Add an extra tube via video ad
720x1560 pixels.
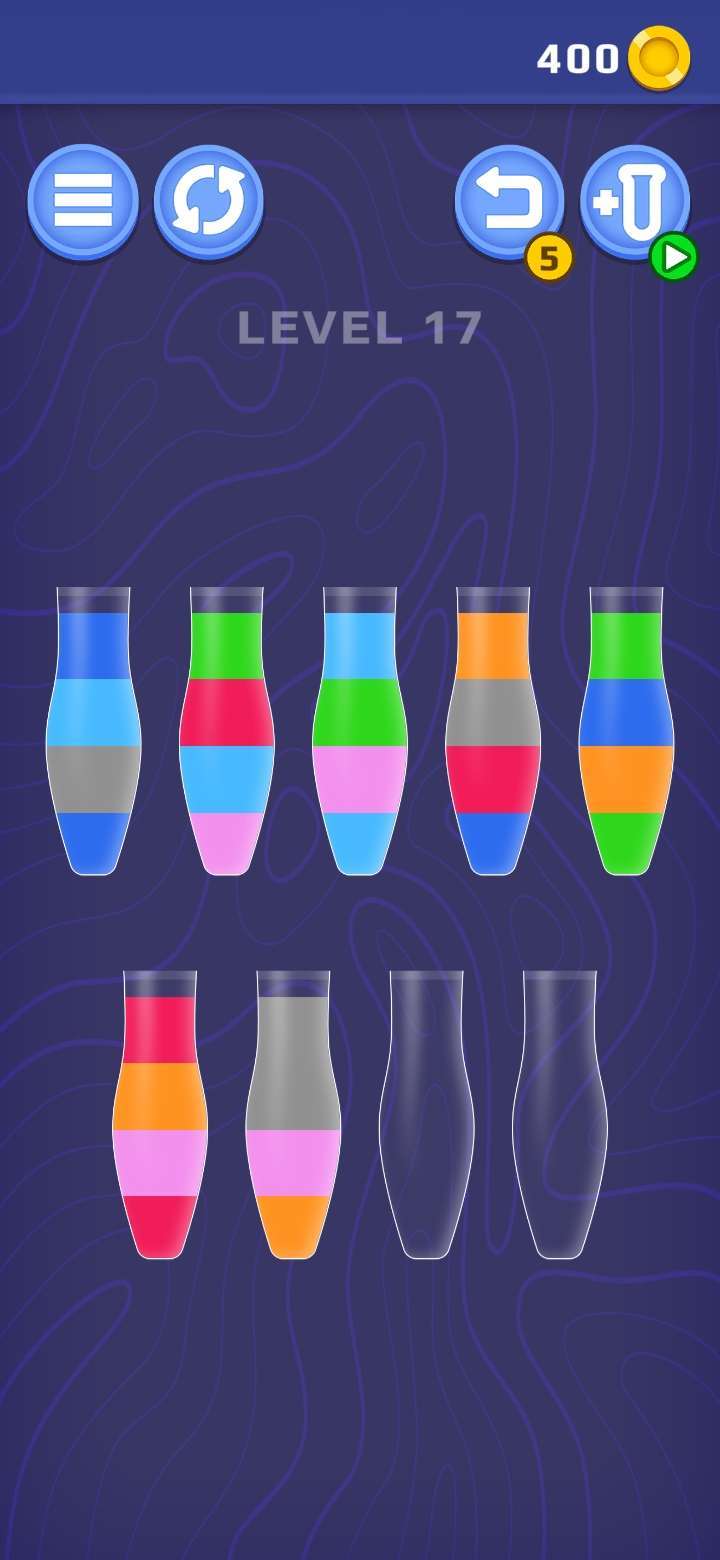coord(636,203)
